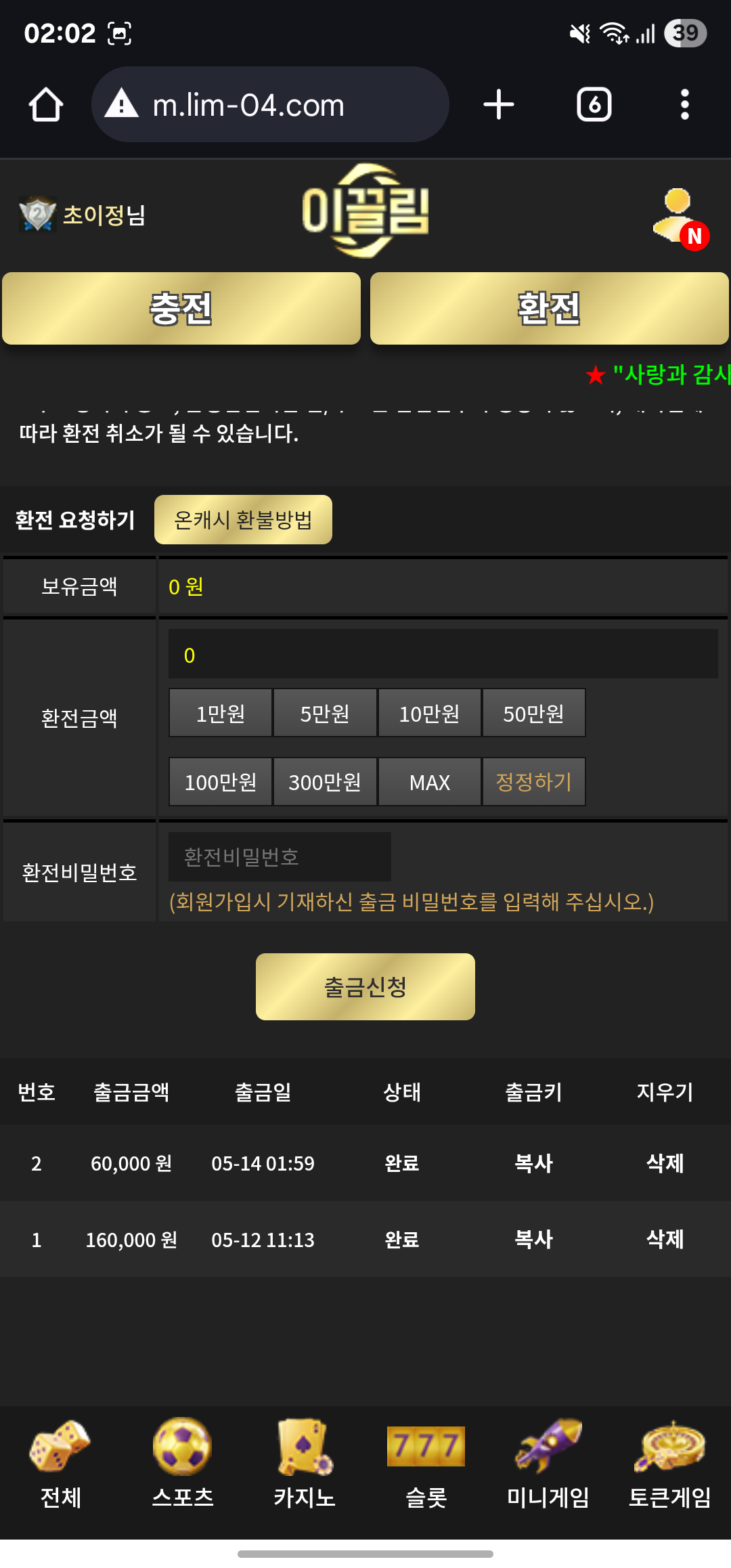The height and width of the screenshot is (1568, 731).
Task: Copy key of the 60,000 원 withdrawal
Action: (533, 1163)
